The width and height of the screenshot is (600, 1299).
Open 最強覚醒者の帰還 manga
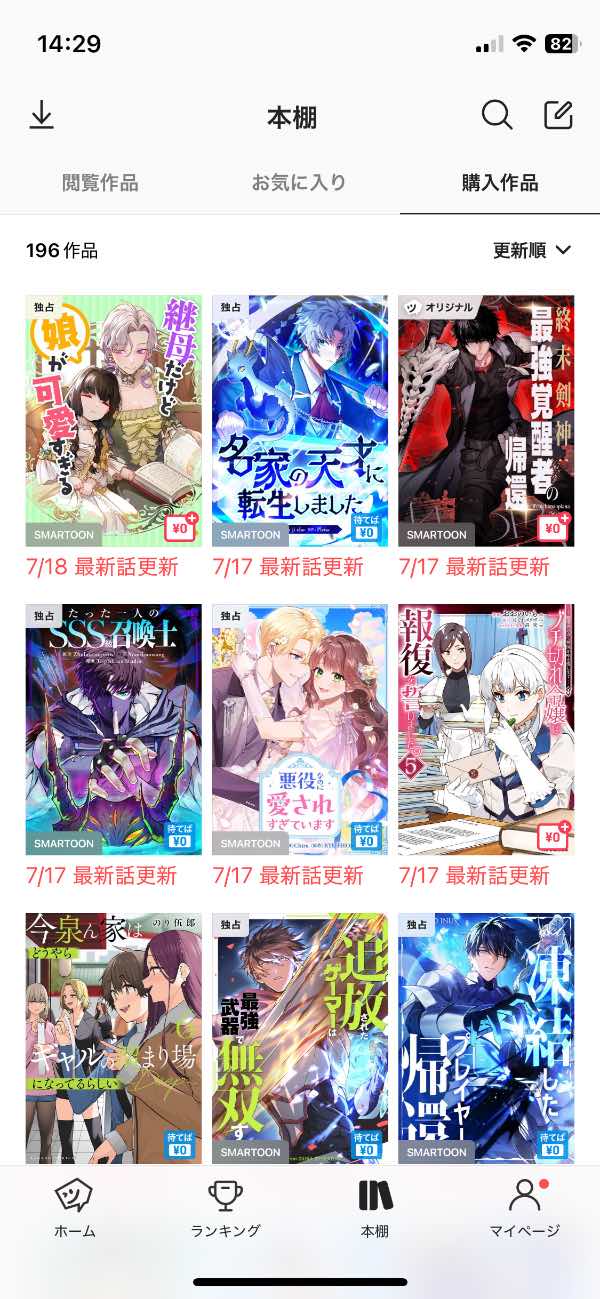[x=486, y=420]
